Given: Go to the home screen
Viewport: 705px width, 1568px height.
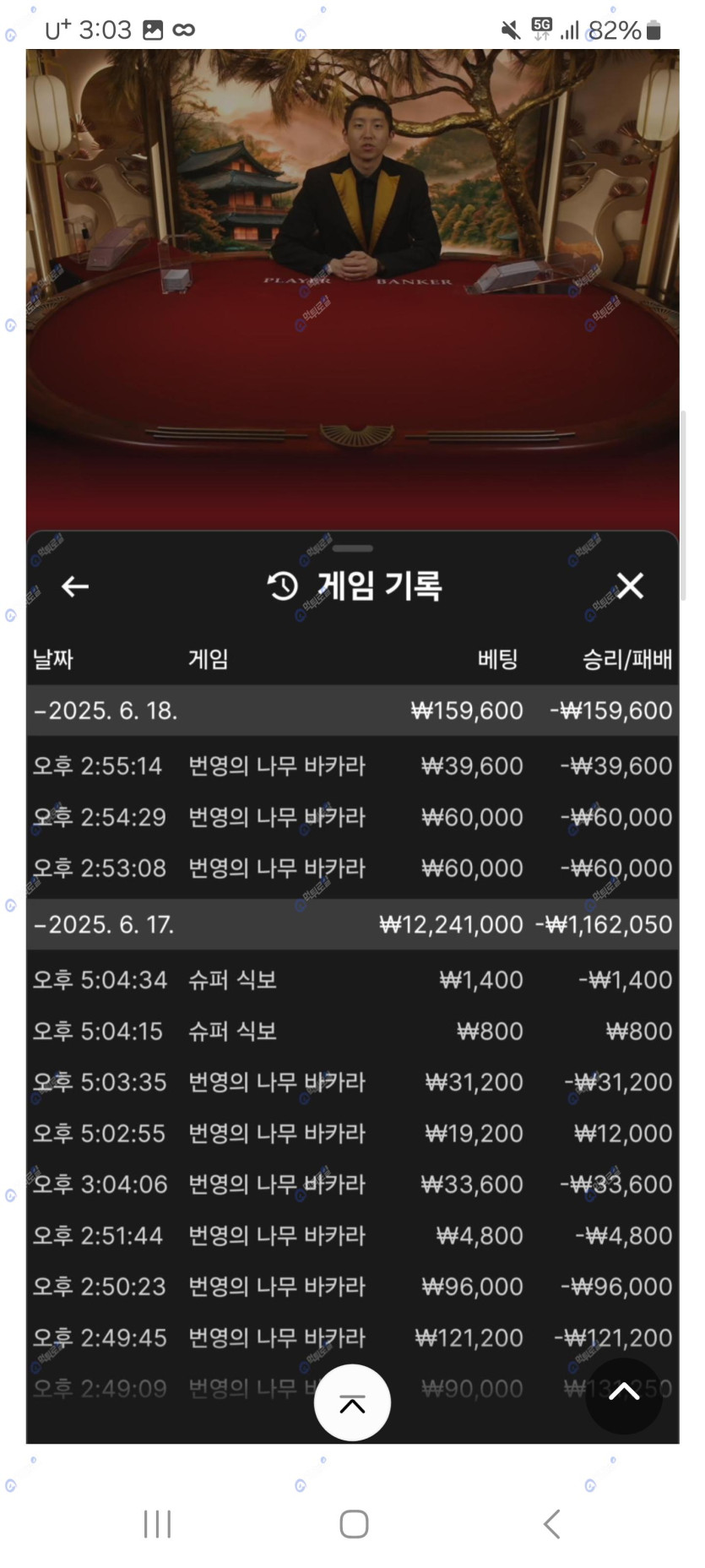Looking at the screenshot, I should pyautogui.click(x=354, y=1523).
